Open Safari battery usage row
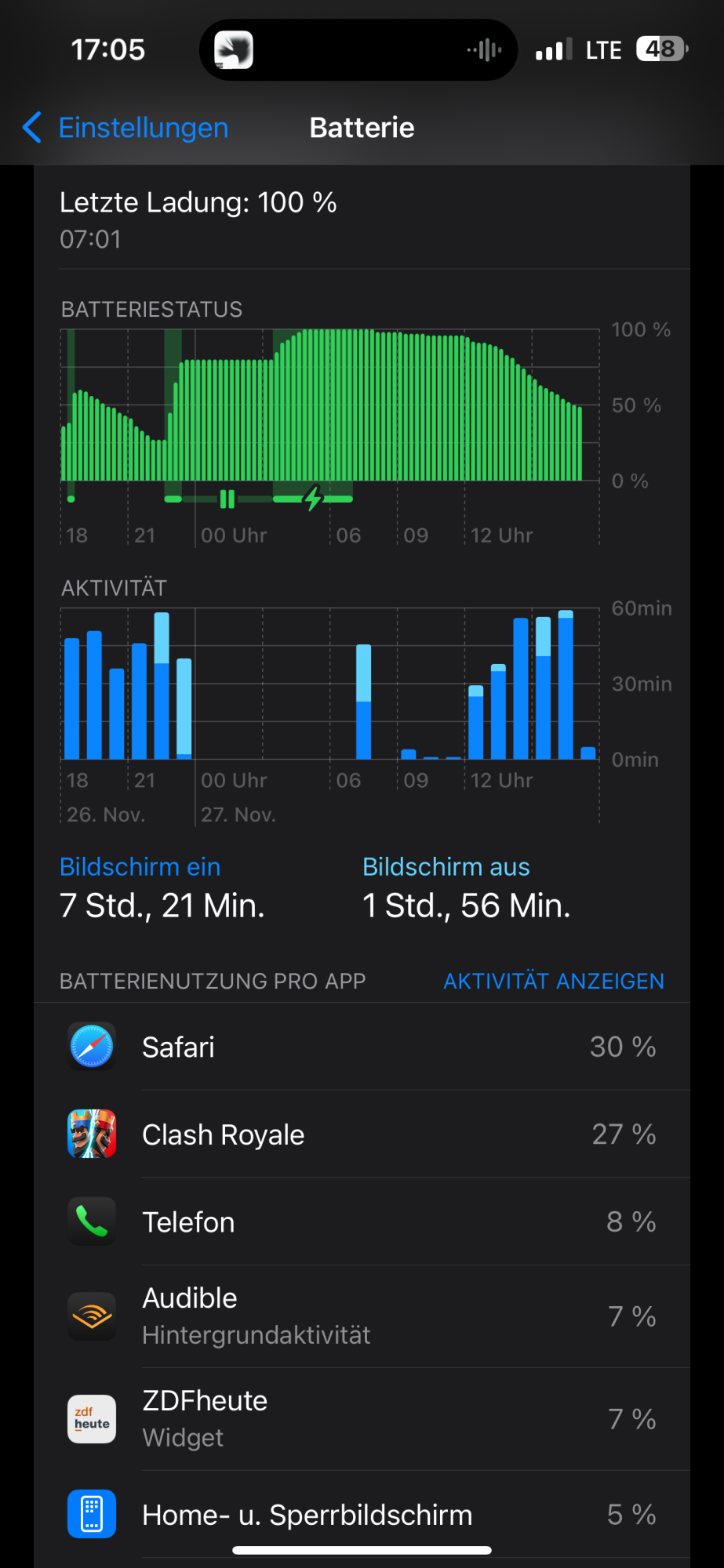This screenshot has width=724, height=1568. [362, 1047]
